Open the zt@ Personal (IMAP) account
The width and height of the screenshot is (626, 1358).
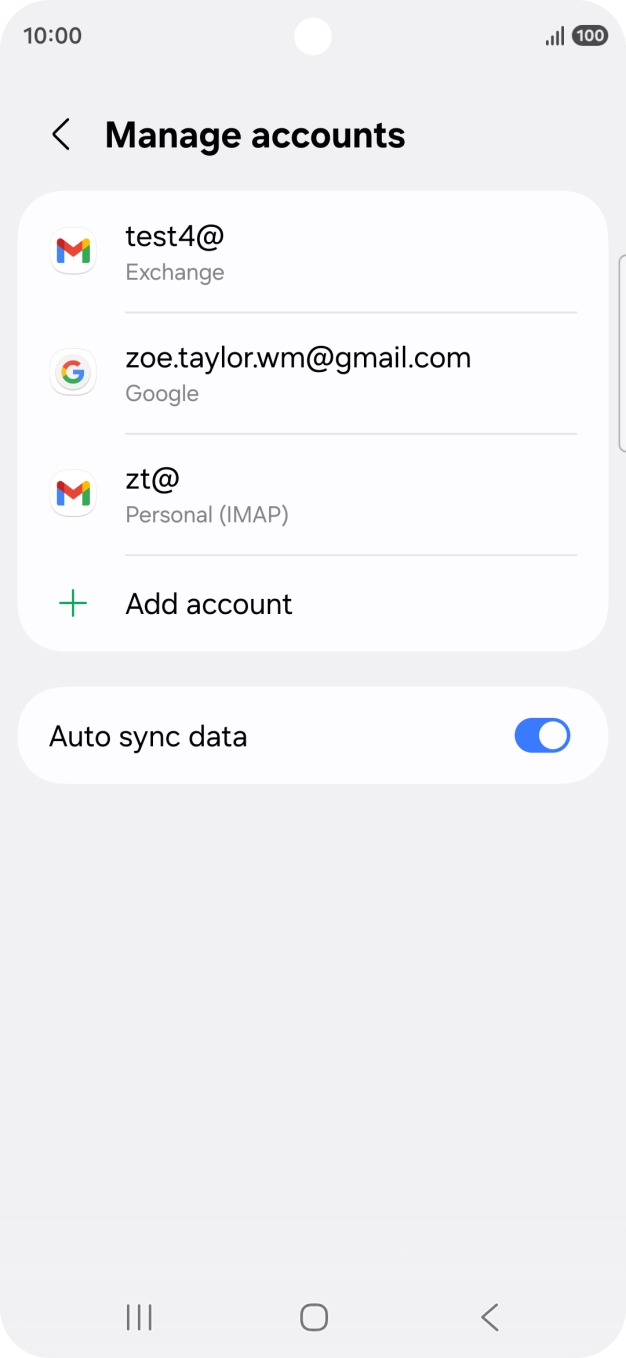(312, 494)
